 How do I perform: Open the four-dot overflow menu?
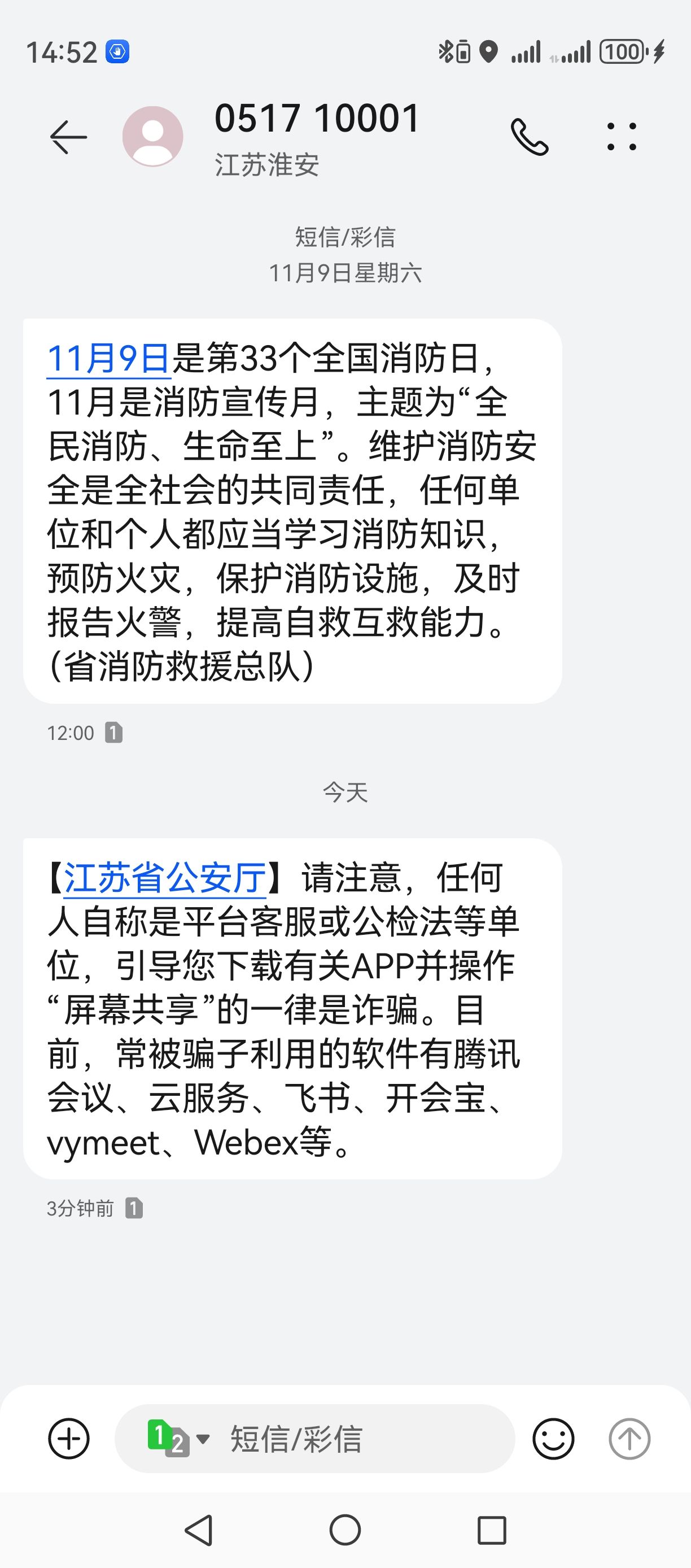click(x=622, y=136)
